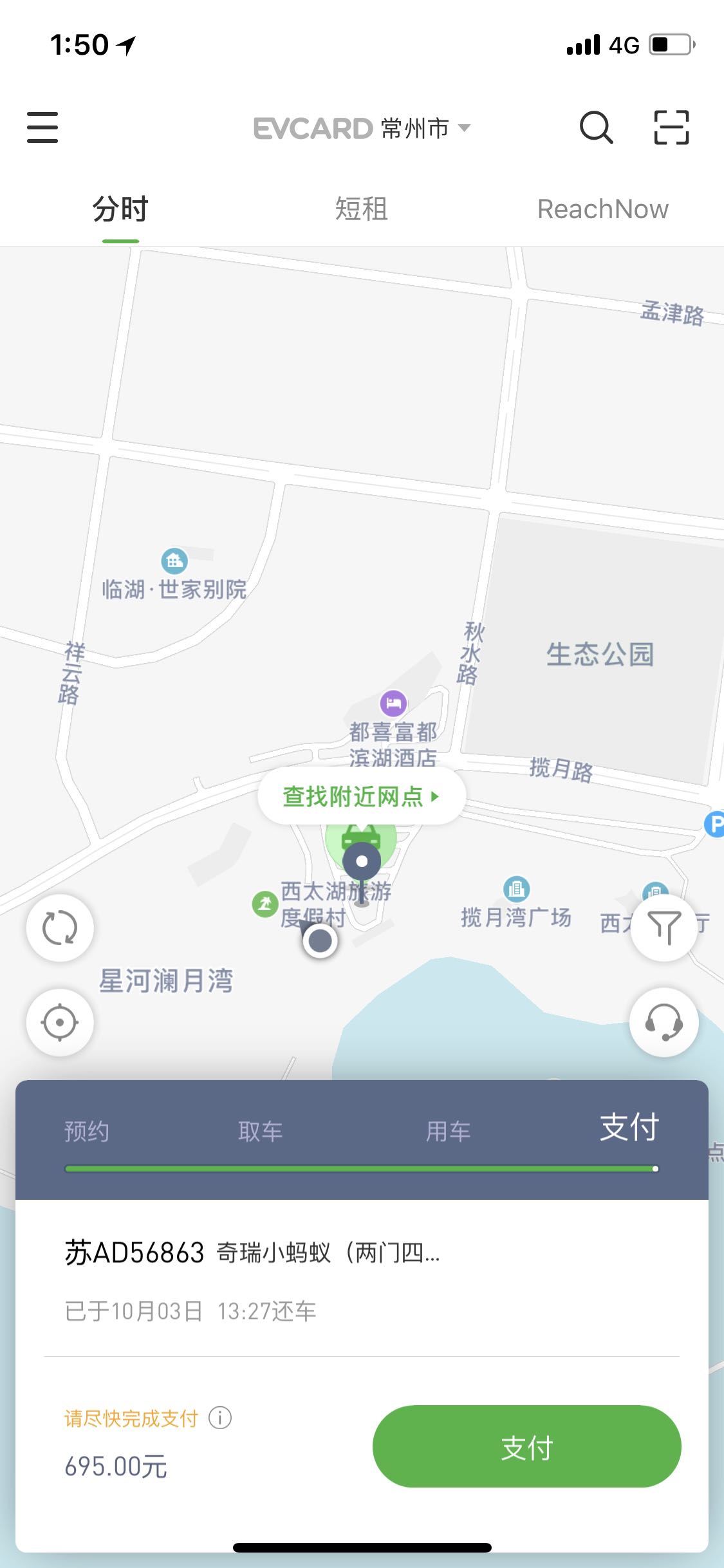Tap the search magnifier icon
This screenshot has width=724, height=1568.
[596, 127]
